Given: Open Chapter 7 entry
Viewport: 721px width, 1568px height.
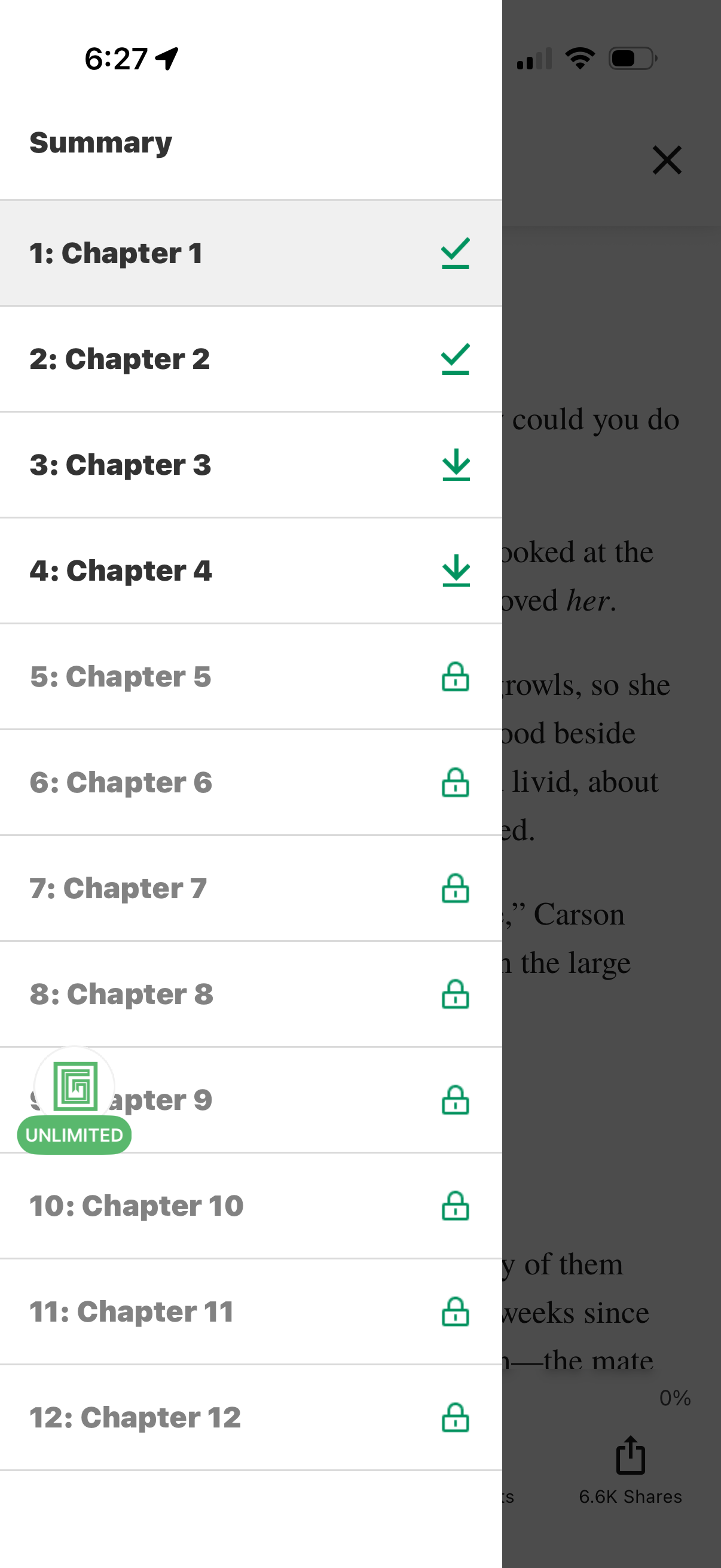Looking at the screenshot, I should 182,888.
